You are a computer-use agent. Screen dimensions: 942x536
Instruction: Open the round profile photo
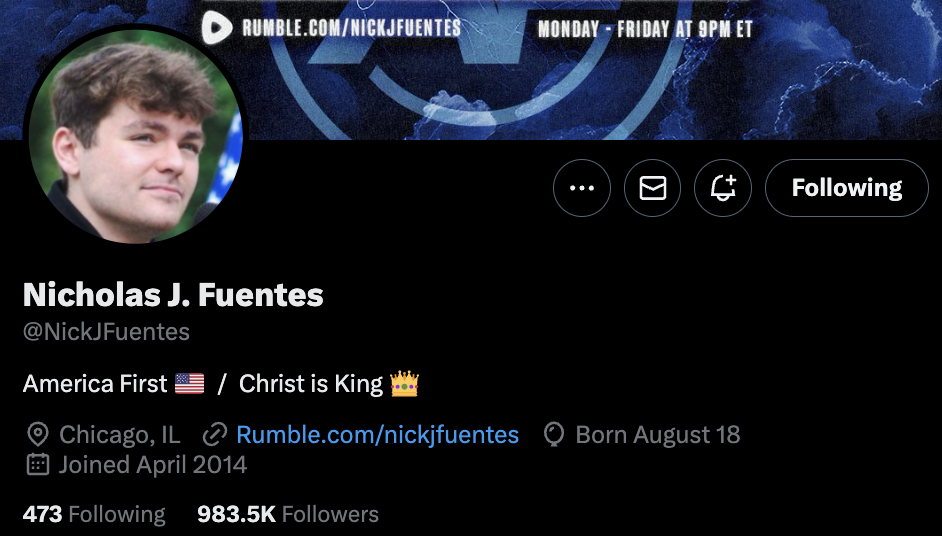click(134, 134)
